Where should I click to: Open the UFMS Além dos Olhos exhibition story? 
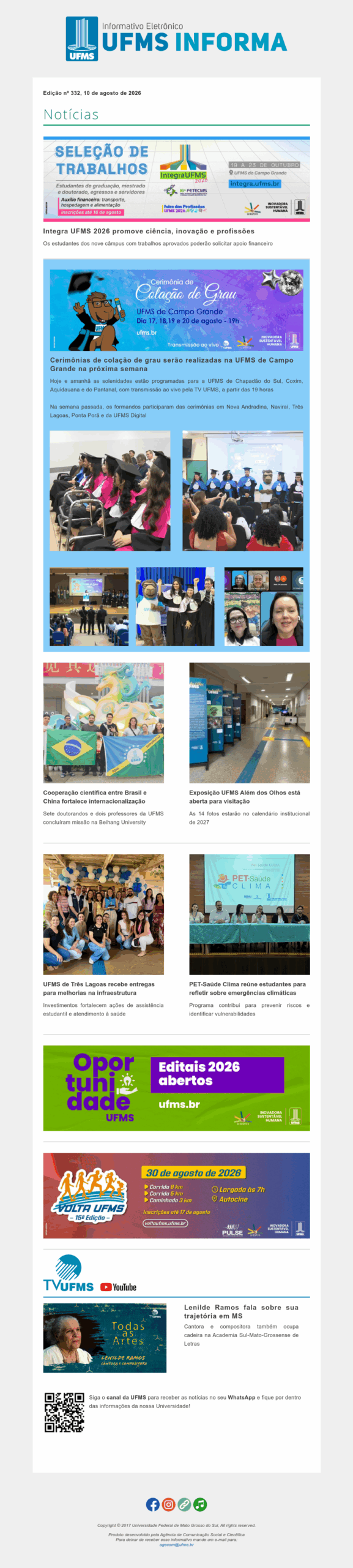tap(245, 797)
